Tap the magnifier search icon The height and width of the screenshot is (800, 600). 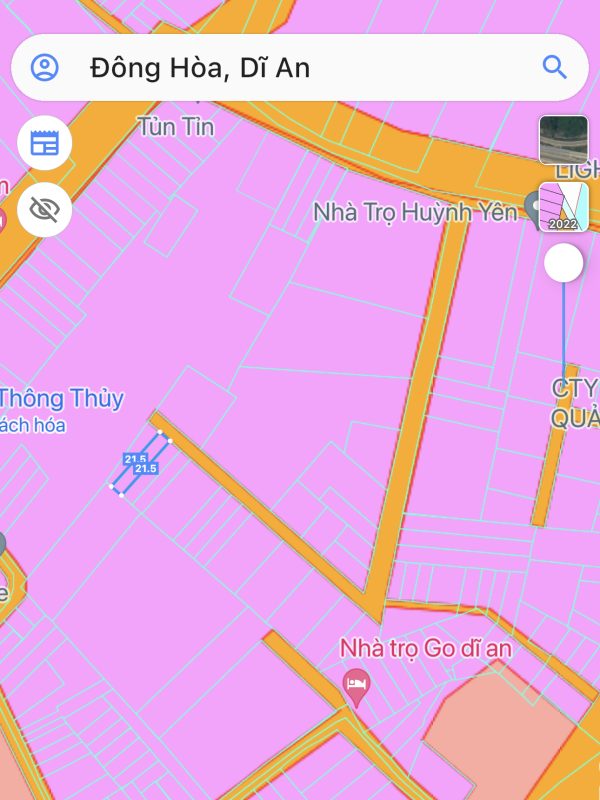[554, 67]
